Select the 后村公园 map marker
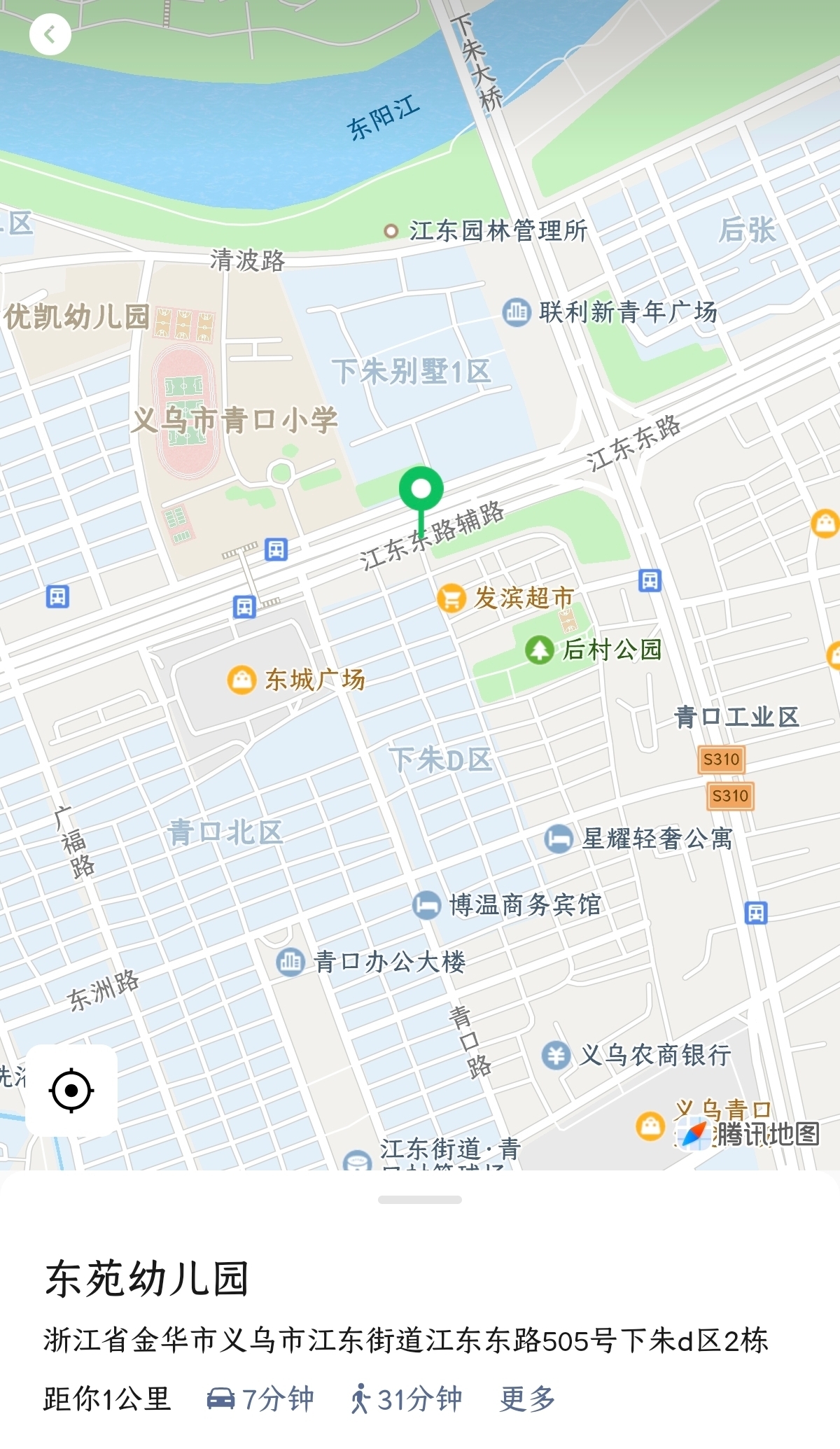This screenshot has width=840, height=1449. (x=539, y=650)
